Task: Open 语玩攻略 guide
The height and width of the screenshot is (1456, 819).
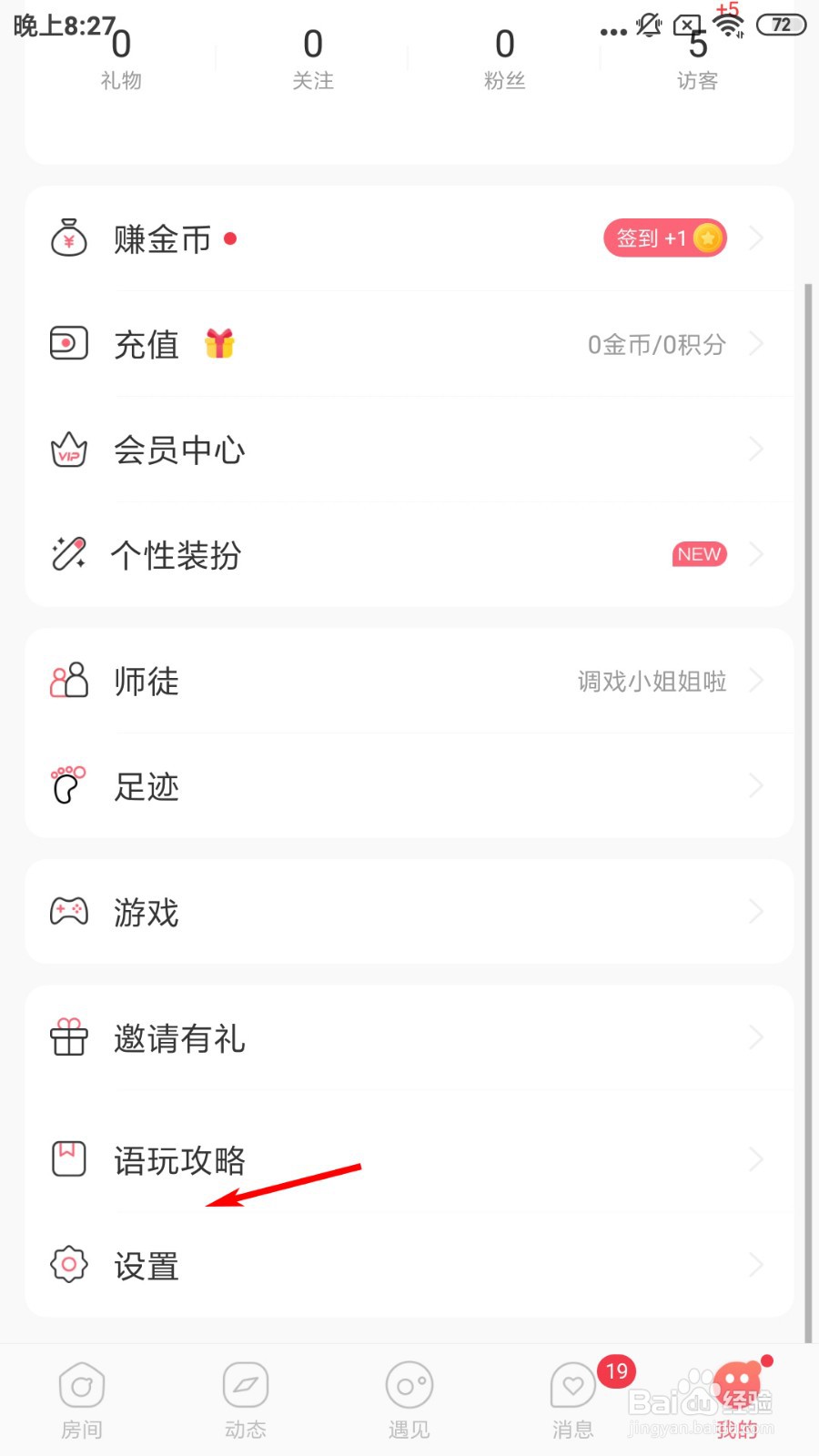Action: tap(409, 1159)
